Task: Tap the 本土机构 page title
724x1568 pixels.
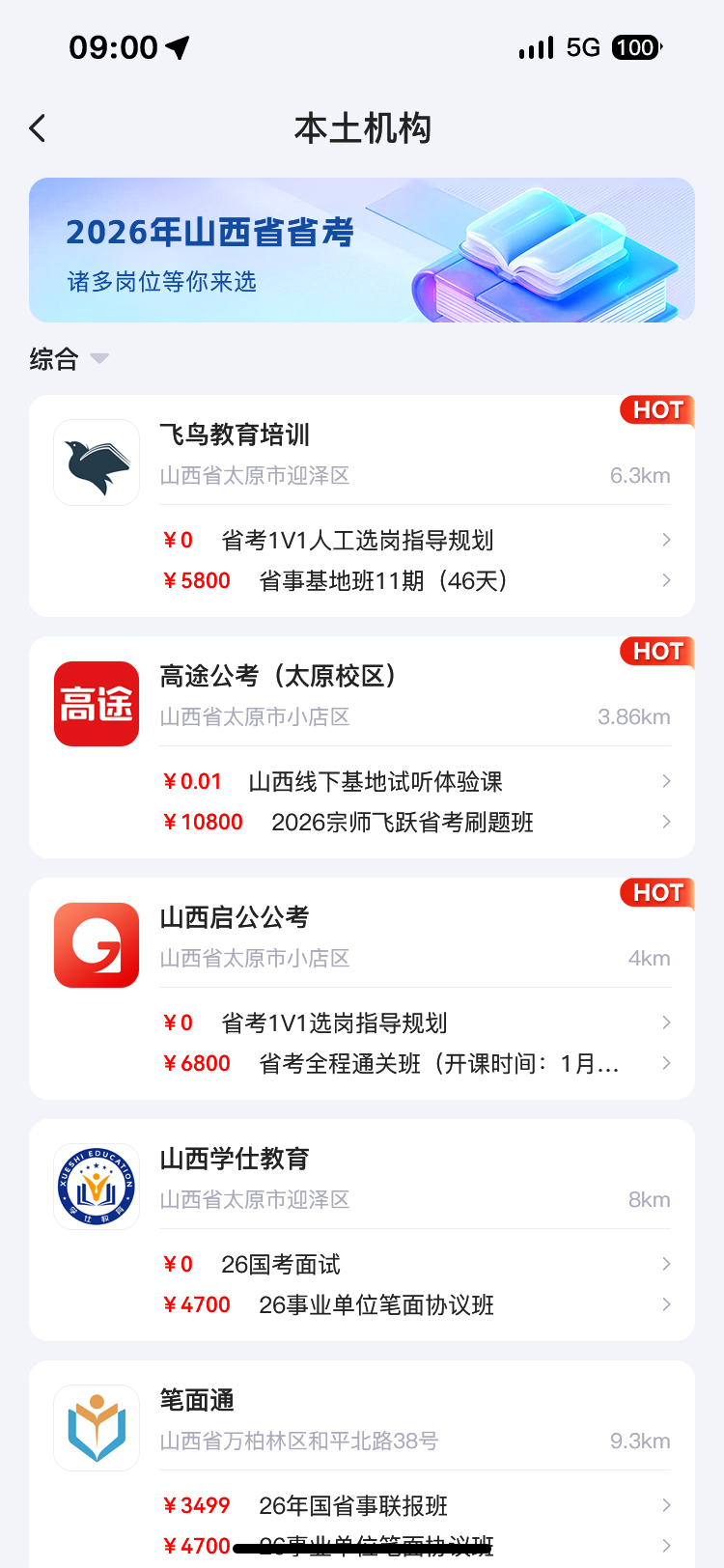Action: tap(362, 127)
